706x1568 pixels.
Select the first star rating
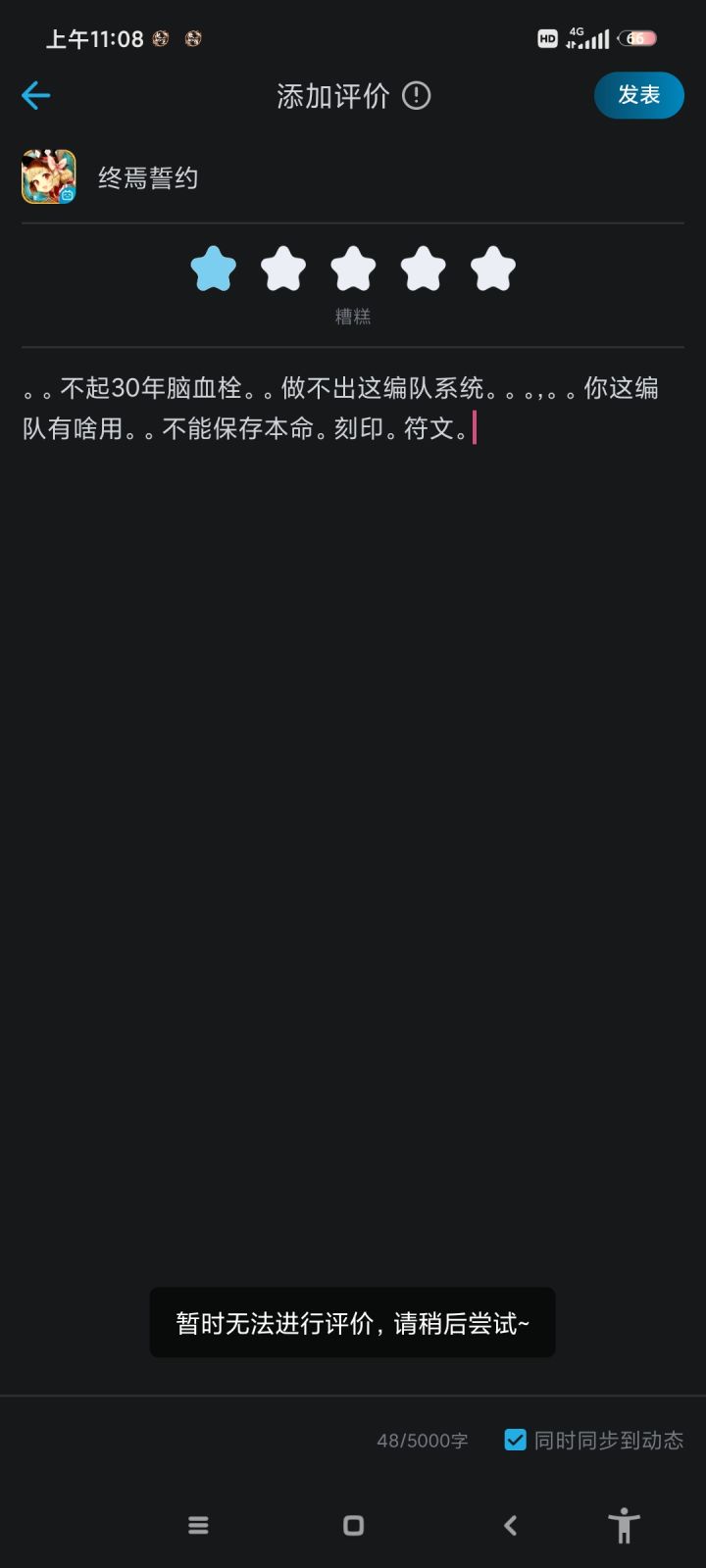tap(212, 269)
